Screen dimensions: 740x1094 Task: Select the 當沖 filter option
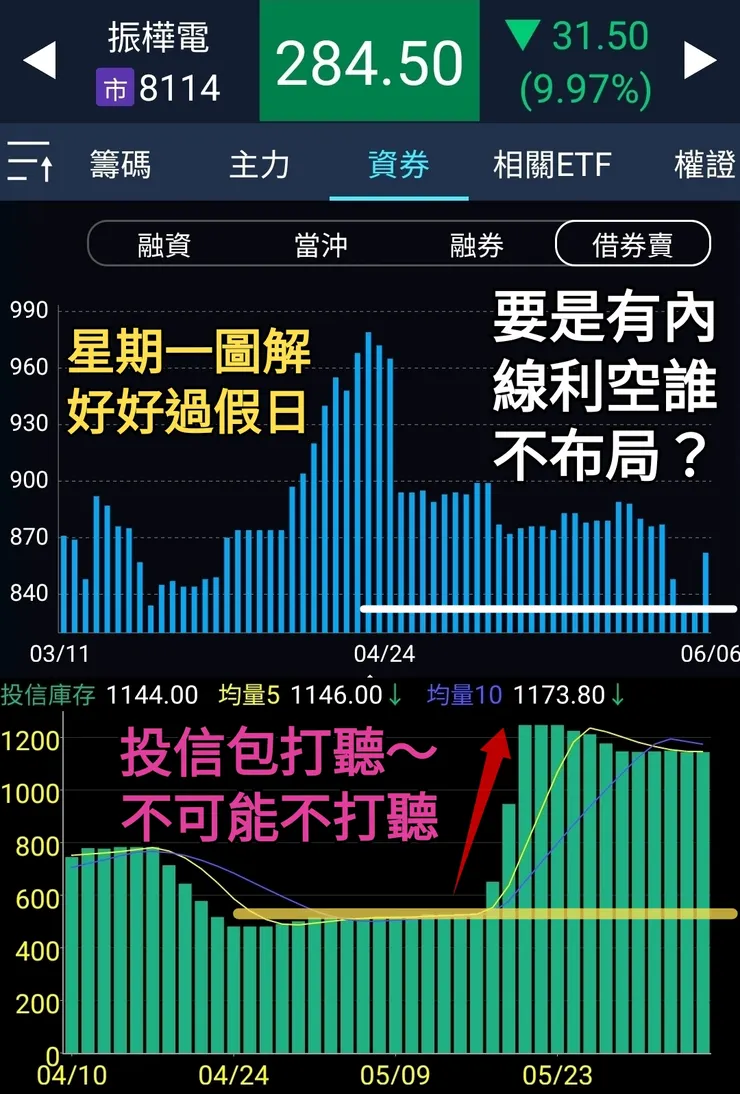[x=320, y=243]
